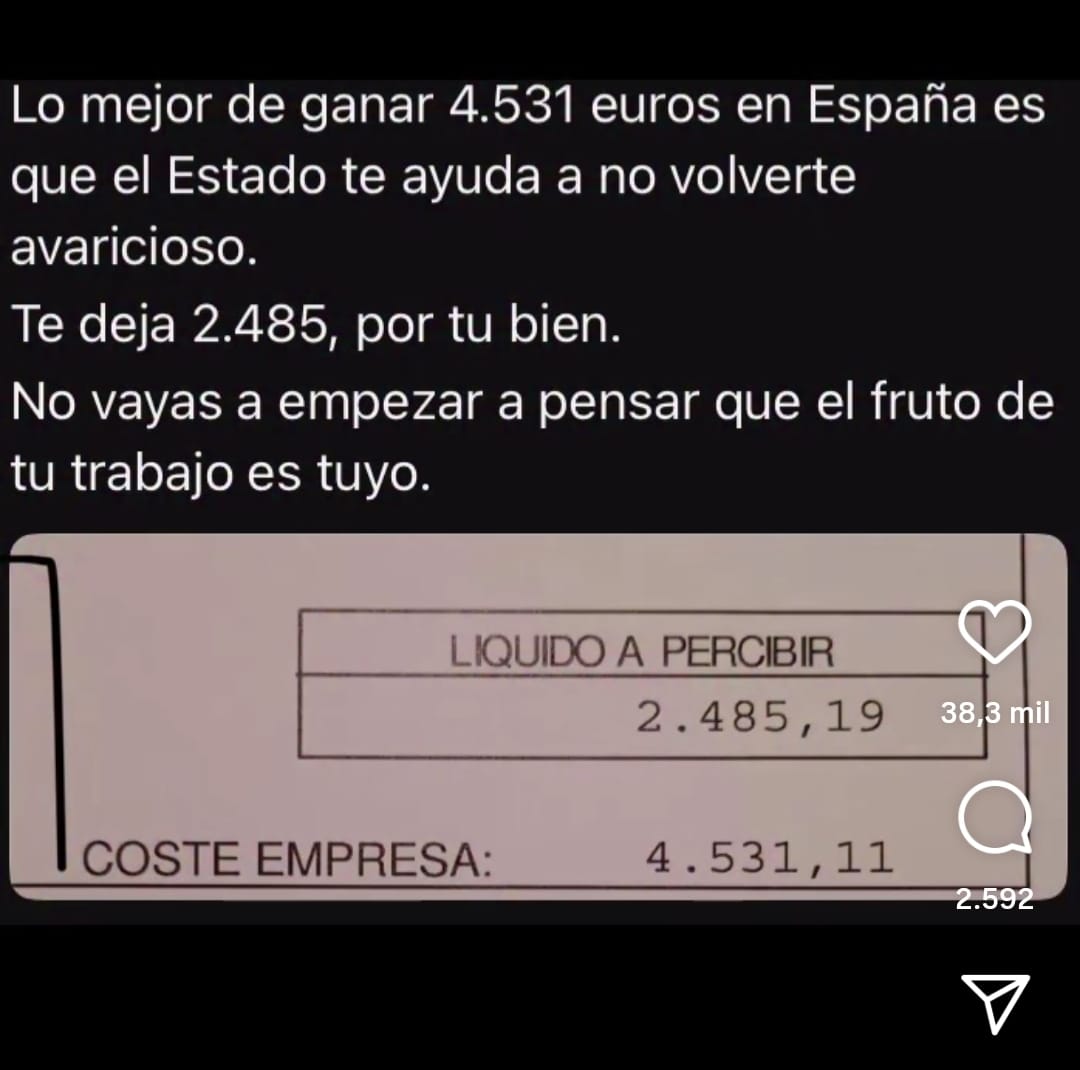Share this post via paper plane icon

[x=995, y=1002]
